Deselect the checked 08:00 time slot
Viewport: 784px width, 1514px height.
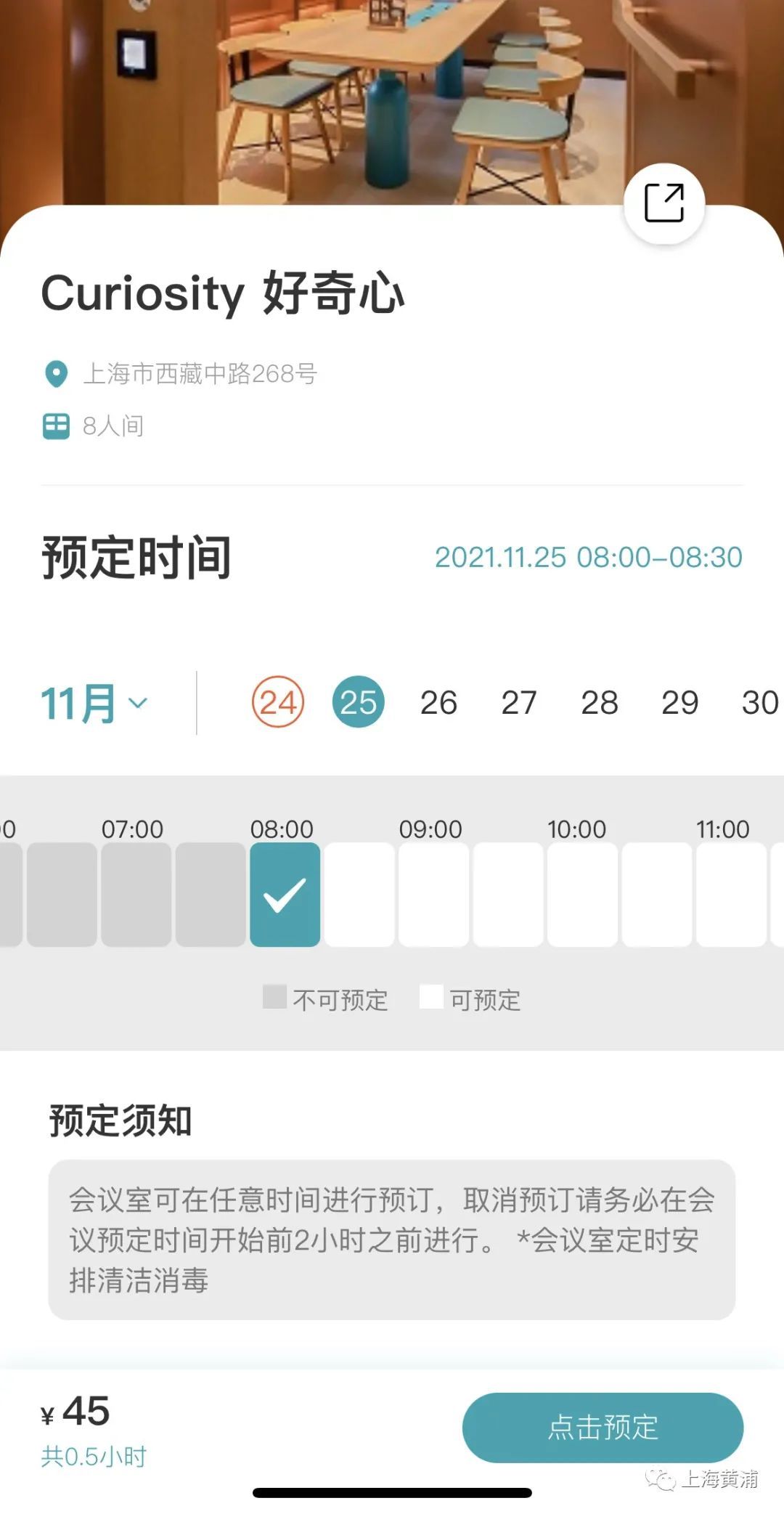(x=285, y=895)
